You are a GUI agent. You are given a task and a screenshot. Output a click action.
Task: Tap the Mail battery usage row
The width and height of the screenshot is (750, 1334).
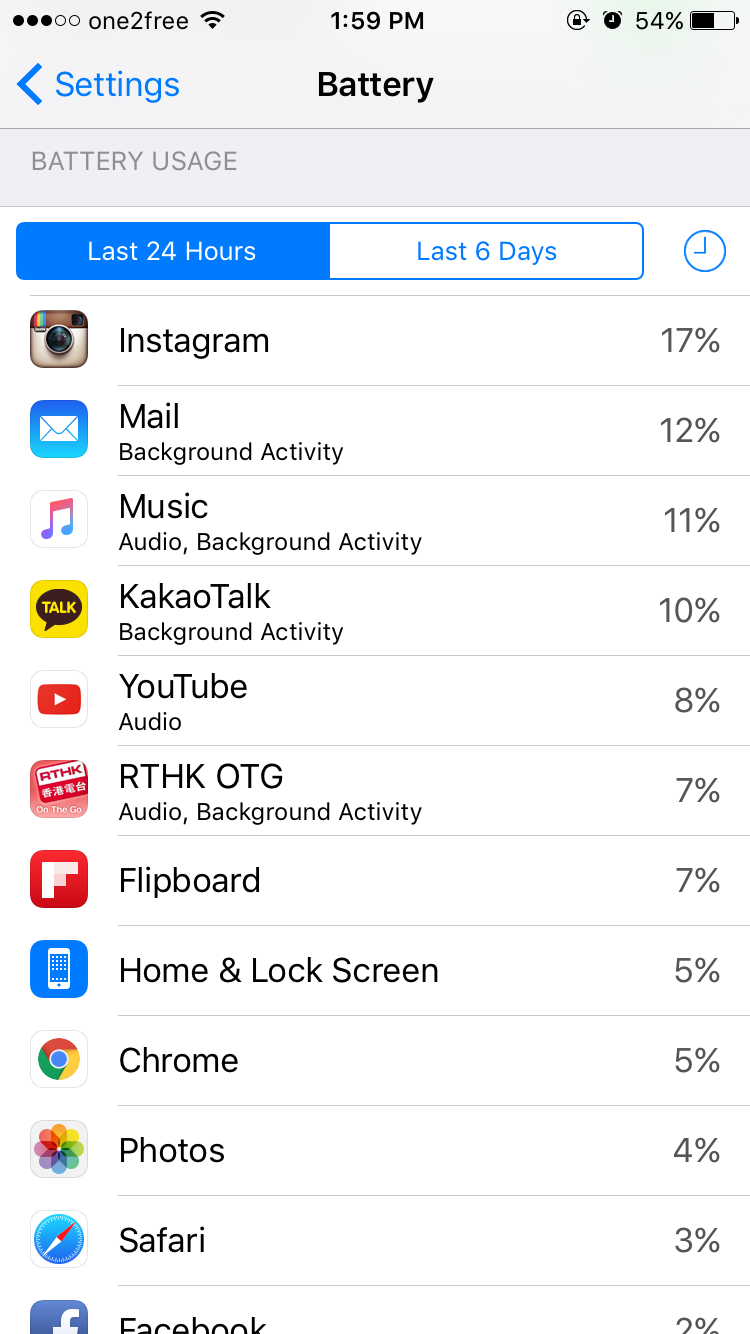tap(375, 431)
